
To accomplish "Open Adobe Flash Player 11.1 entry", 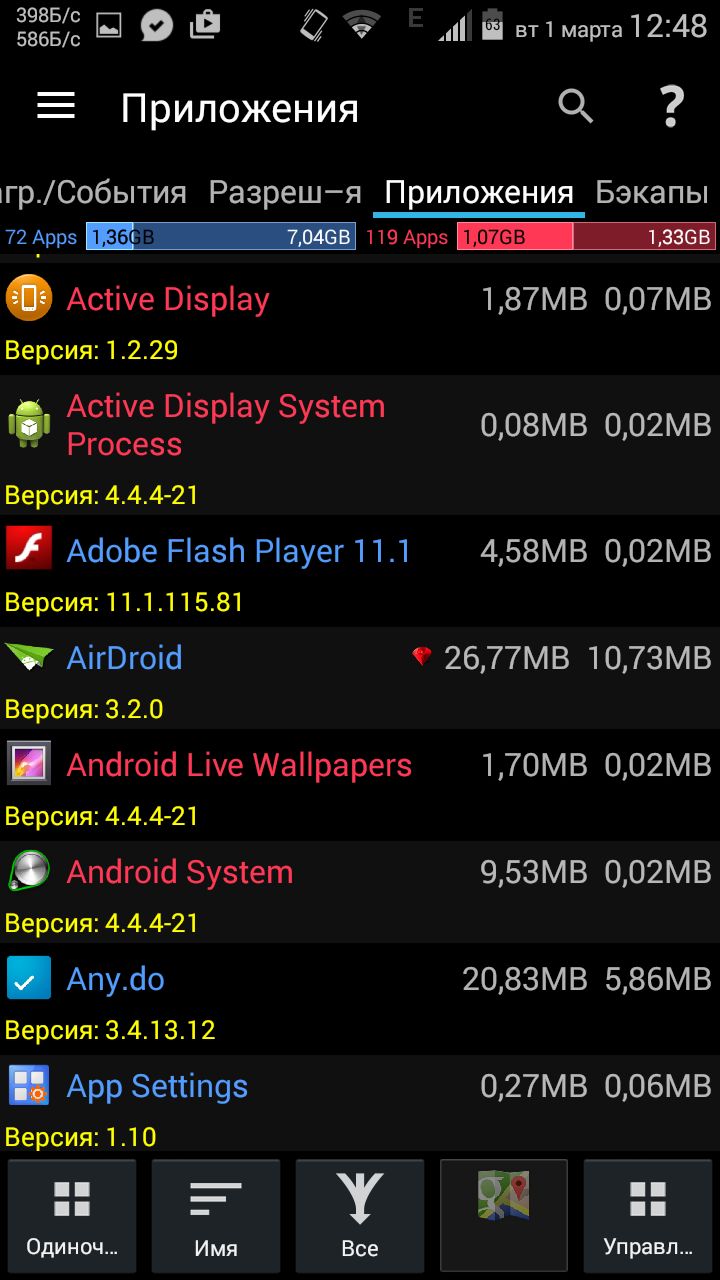I will click(x=360, y=571).
